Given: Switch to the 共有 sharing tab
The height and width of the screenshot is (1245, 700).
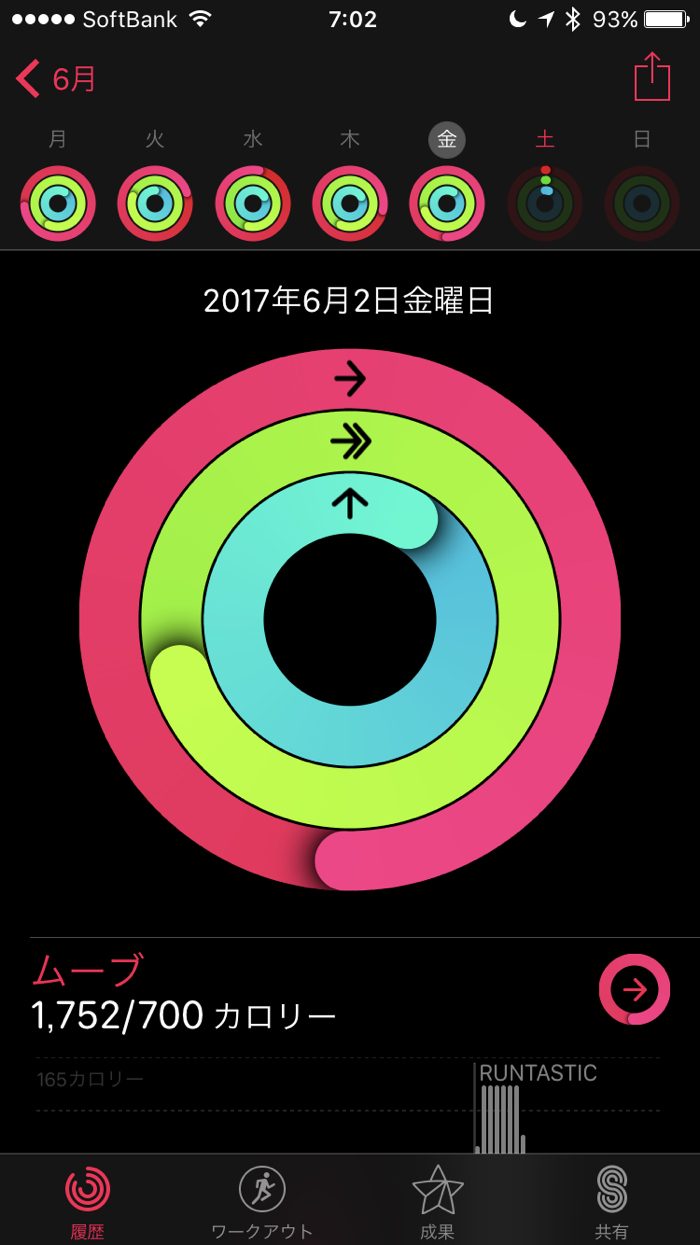Looking at the screenshot, I should tap(611, 1200).
